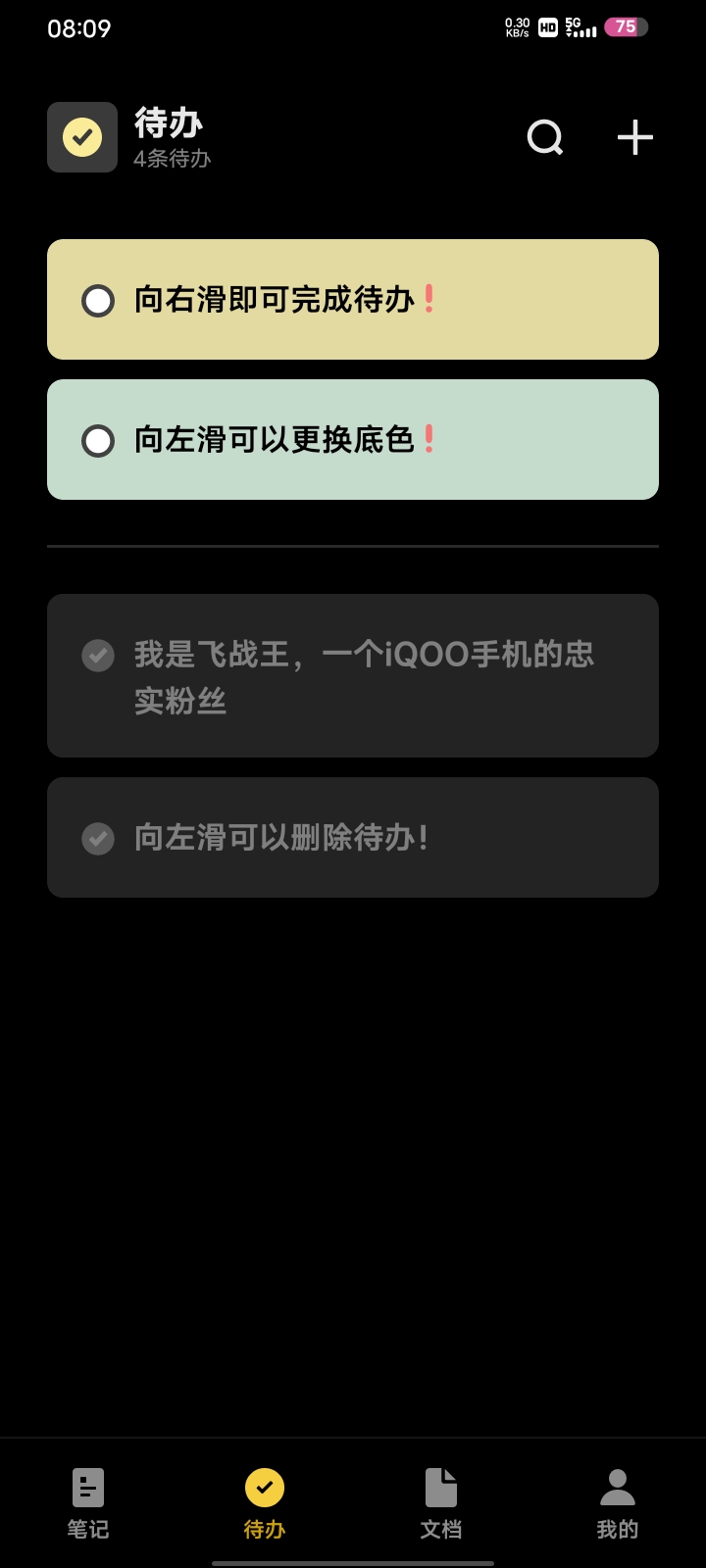Switch to the 笔记 tab
Viewport: 706px width, 1568px height.
point(88,1502)
